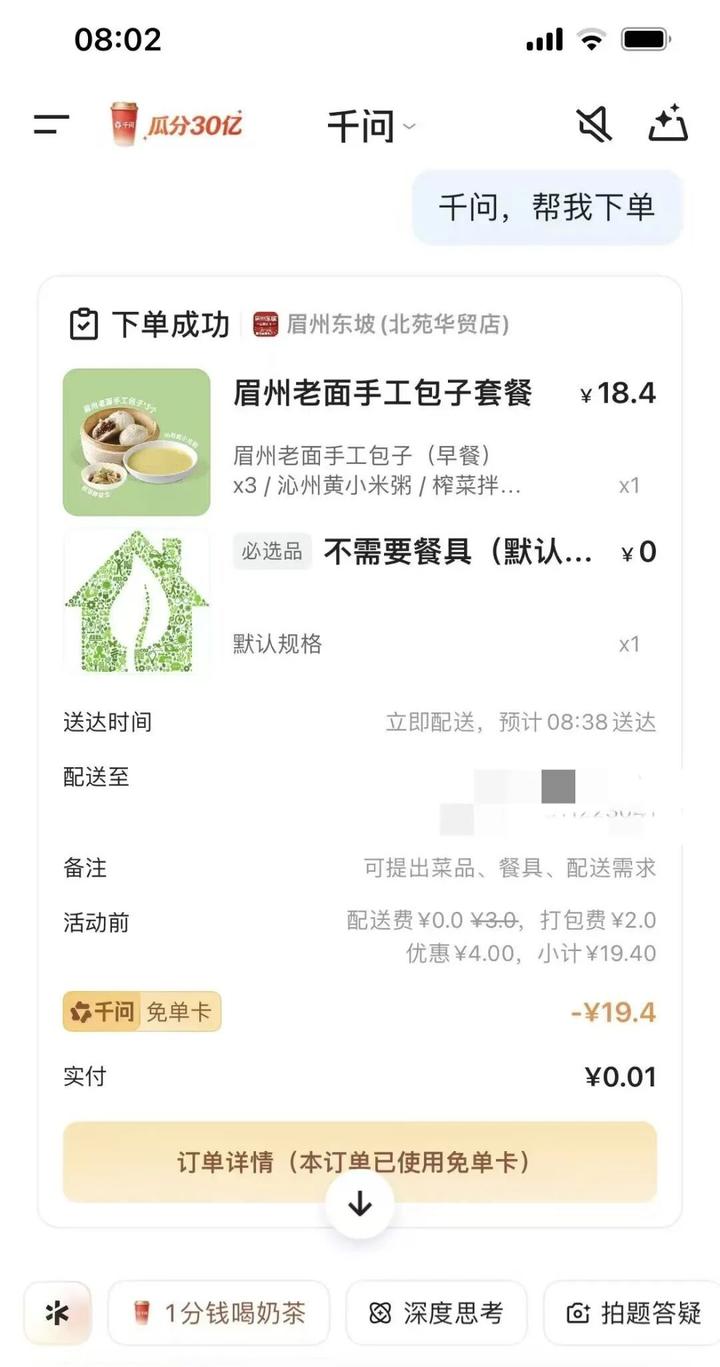This screenshot has width=720, height=1367.
Task: Jump to bottom with the down arrow
Action: [360, 1204]
